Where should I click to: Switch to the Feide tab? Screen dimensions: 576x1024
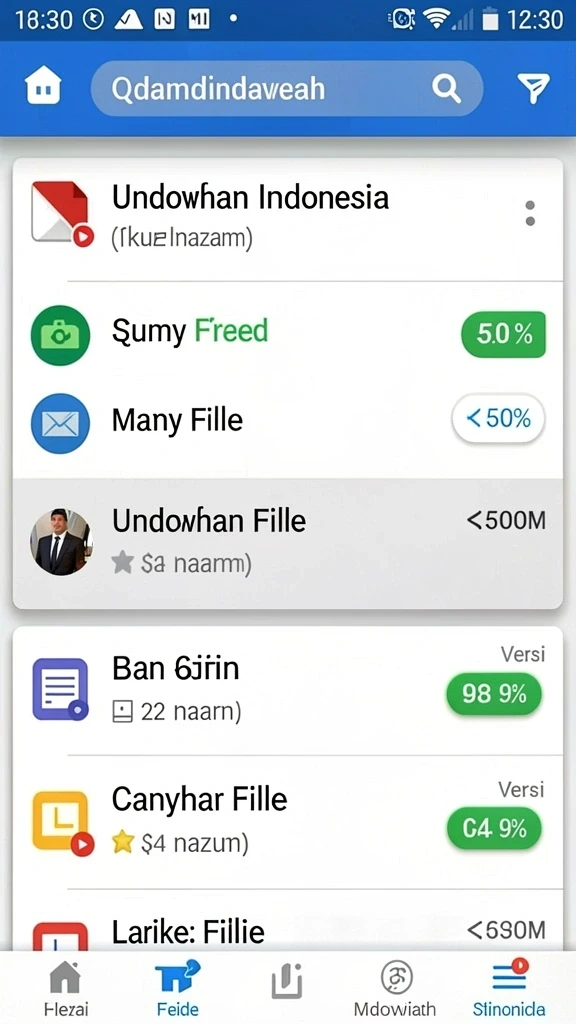177,987
